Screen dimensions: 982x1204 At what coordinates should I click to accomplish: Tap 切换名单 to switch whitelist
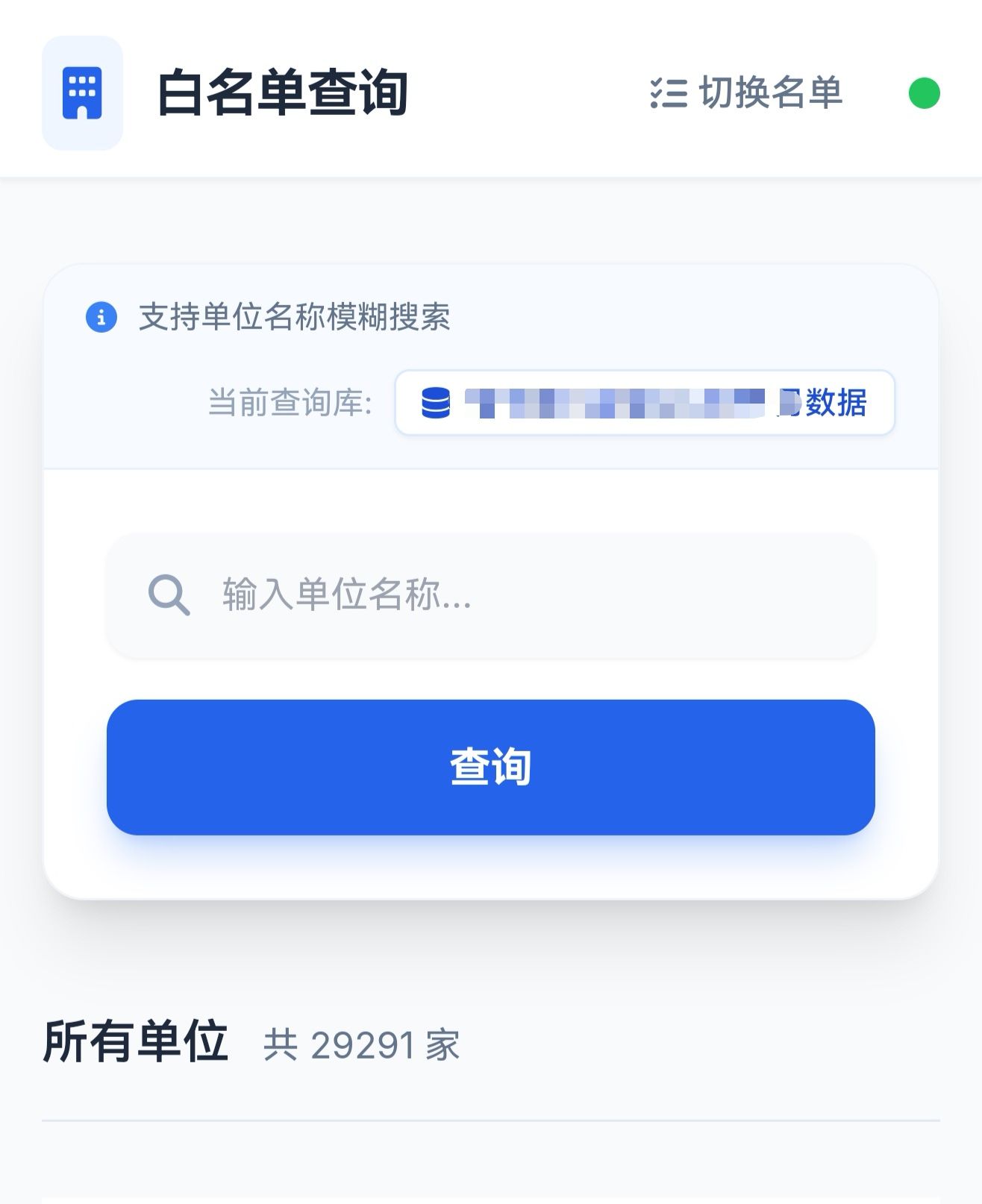pyautogui.click(x=746, y=93)
